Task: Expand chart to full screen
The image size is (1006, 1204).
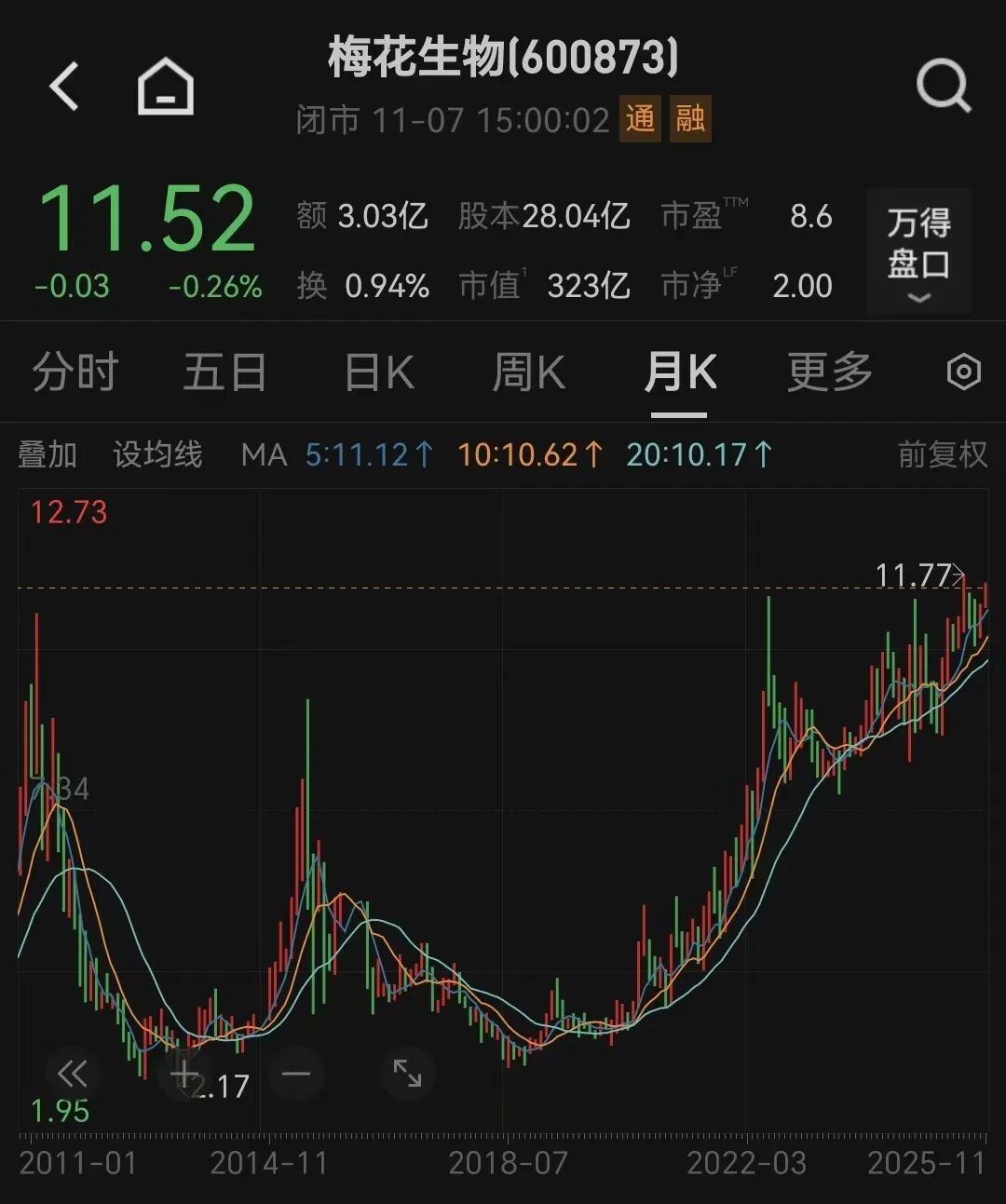Action: [407, 1074]
